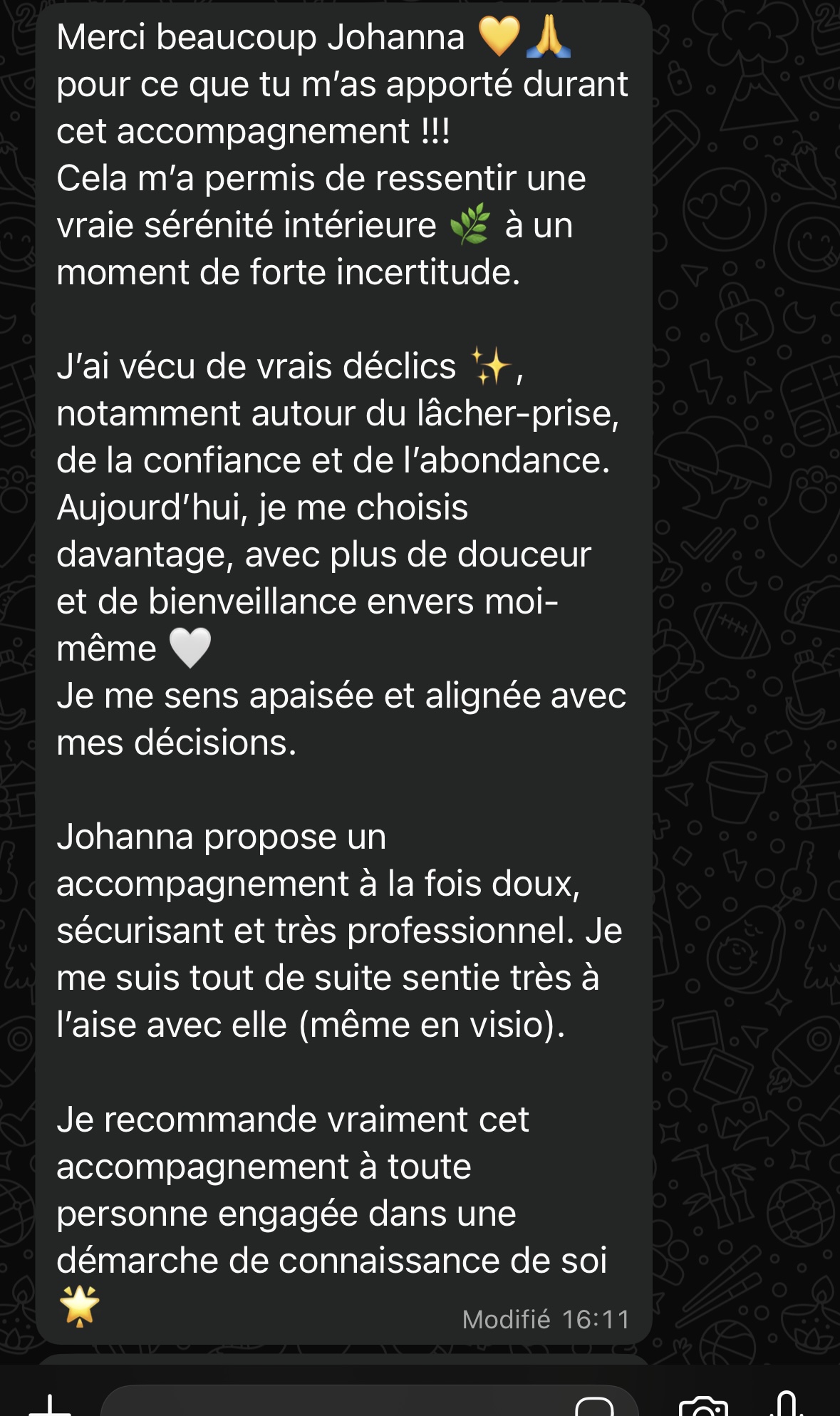
Task: Tap the message input field
Action: point(328,1404)
